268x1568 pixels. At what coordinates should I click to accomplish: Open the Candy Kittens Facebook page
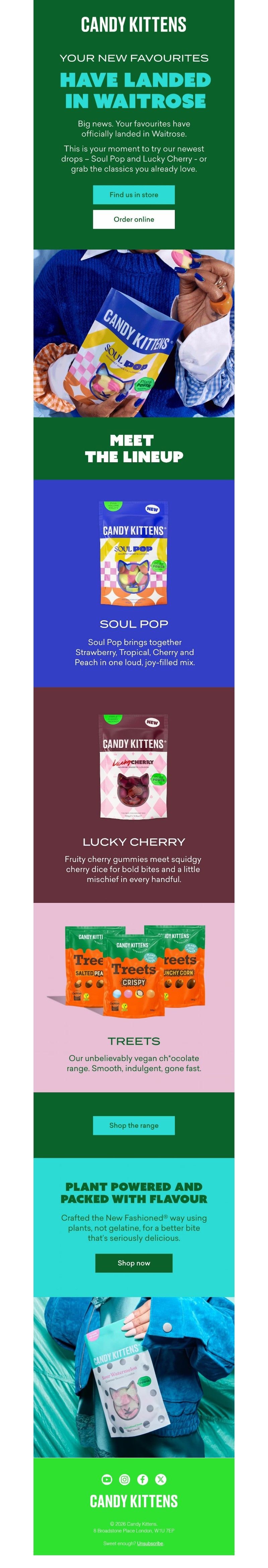(x=143, y=1479)
